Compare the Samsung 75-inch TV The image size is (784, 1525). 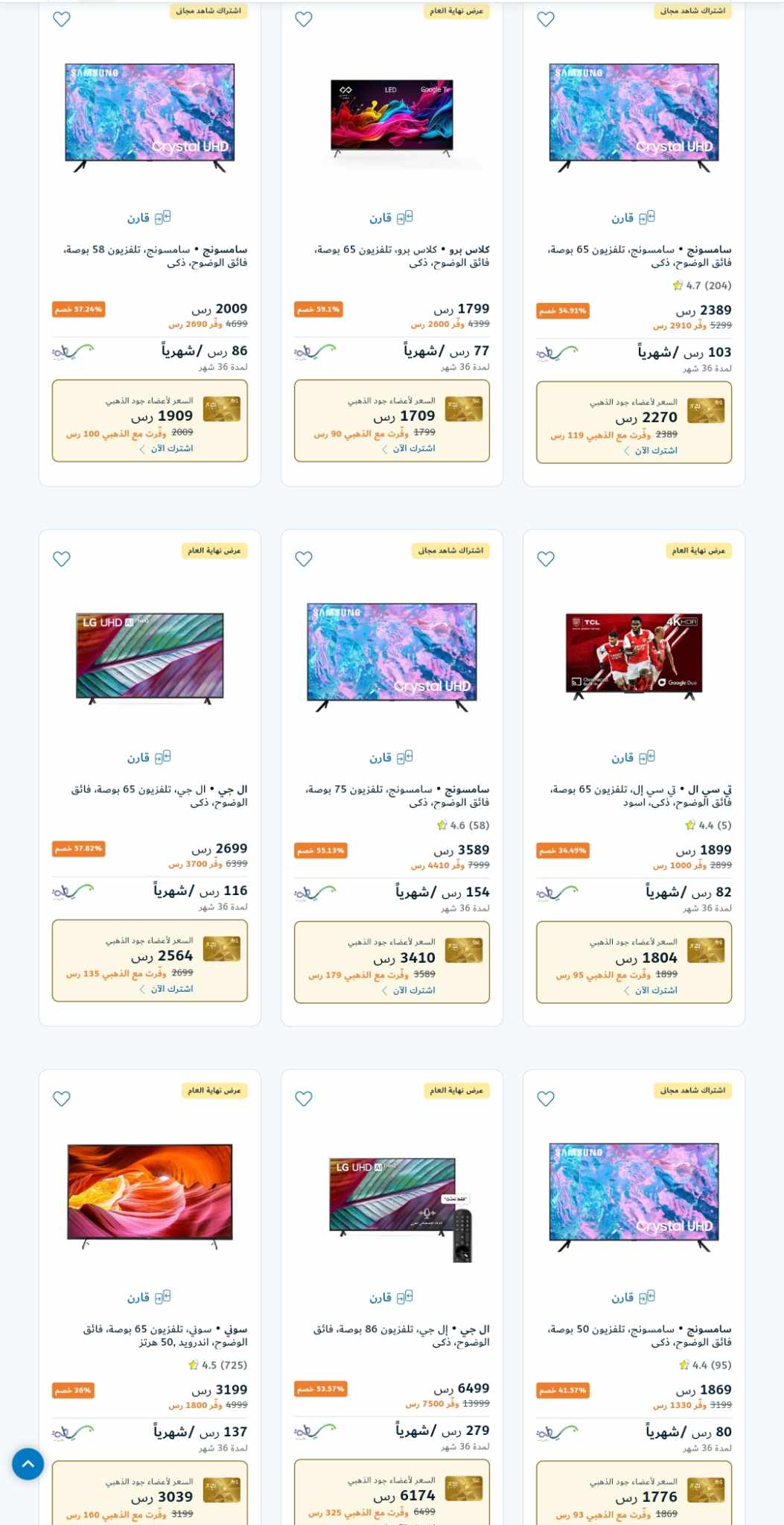coord(391,757)
